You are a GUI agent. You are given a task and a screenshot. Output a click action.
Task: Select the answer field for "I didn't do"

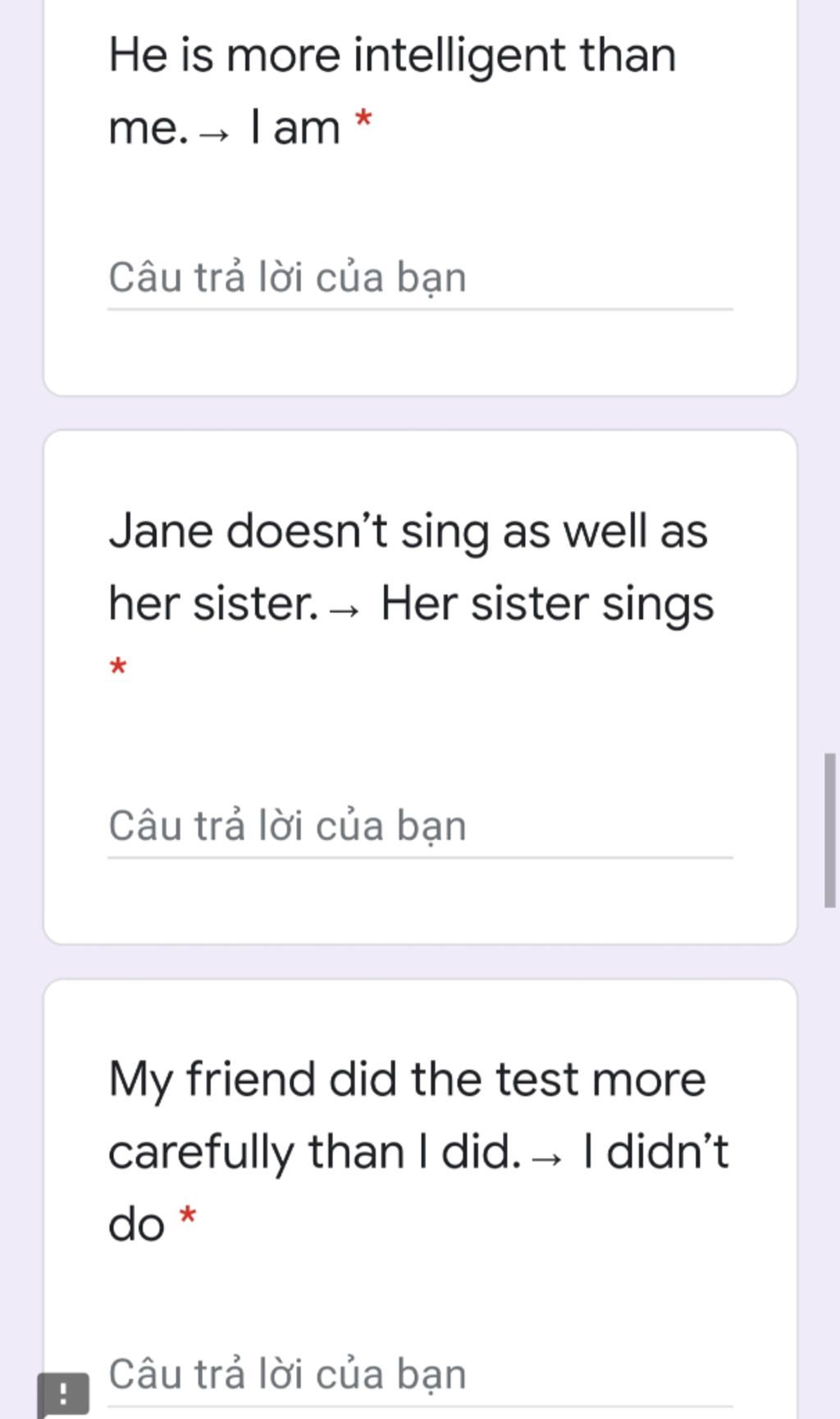pos(418,1375)
